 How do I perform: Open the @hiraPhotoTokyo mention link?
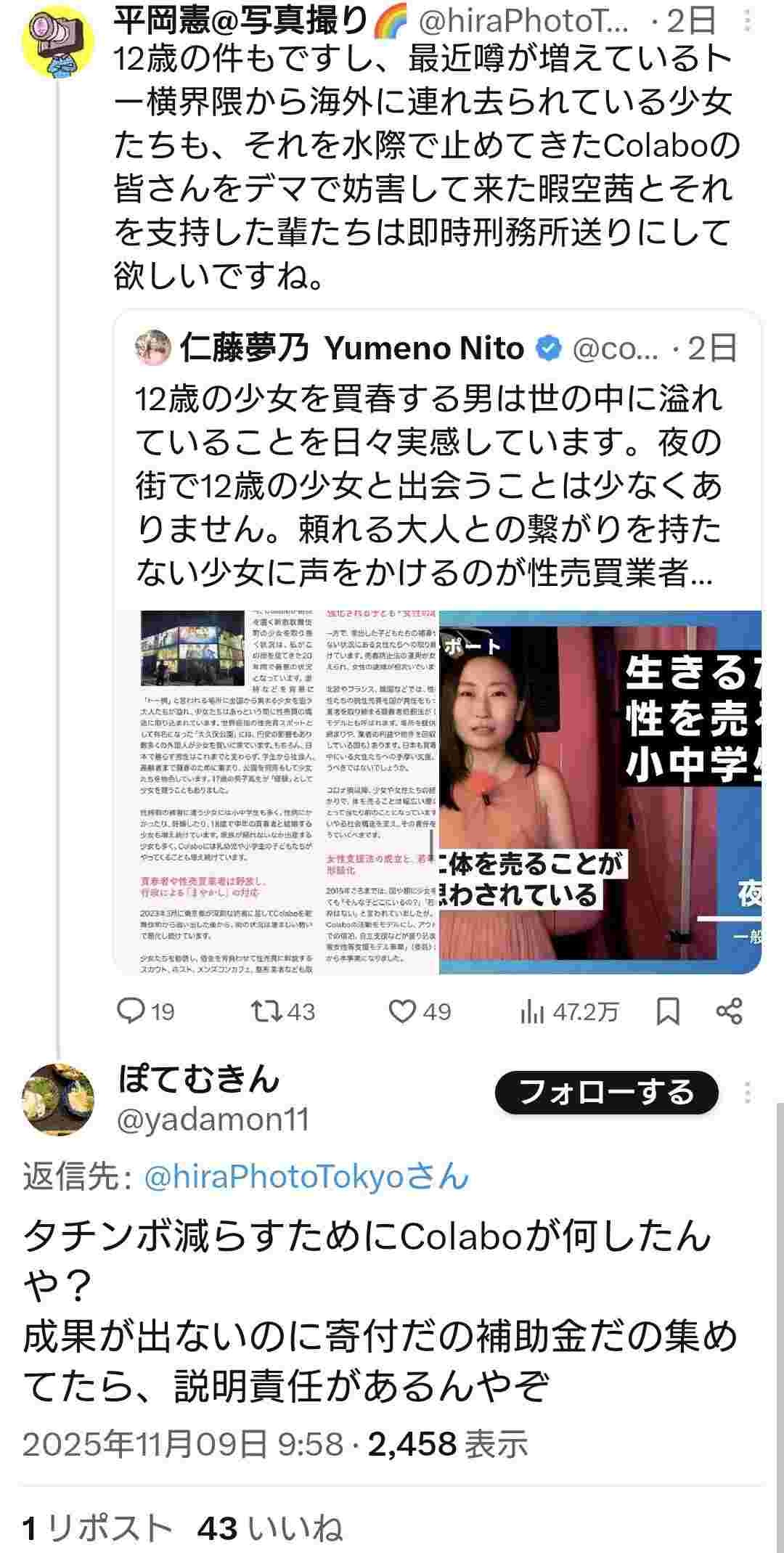tap(306, 1177)
